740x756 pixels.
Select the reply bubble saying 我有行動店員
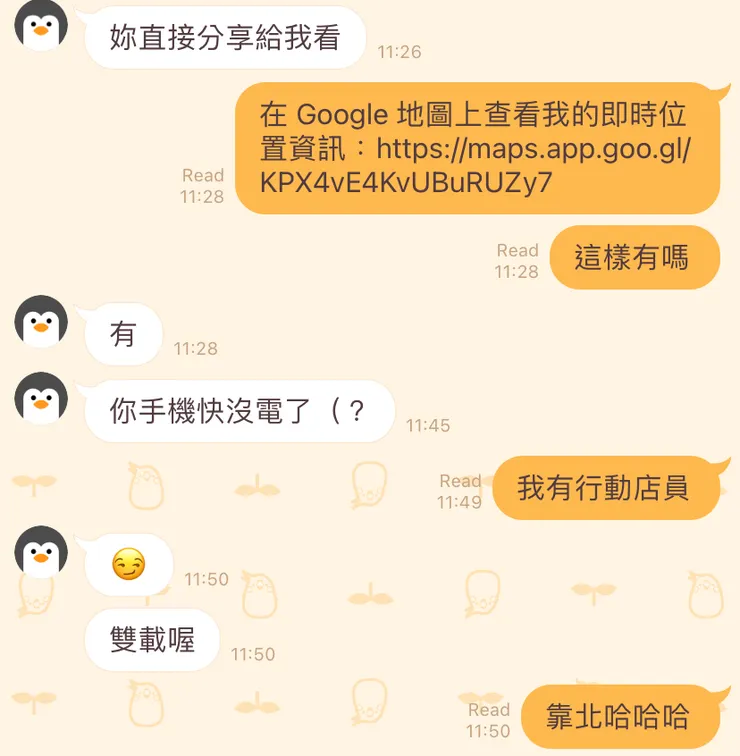pyautogui.click(x=607, y=489)
